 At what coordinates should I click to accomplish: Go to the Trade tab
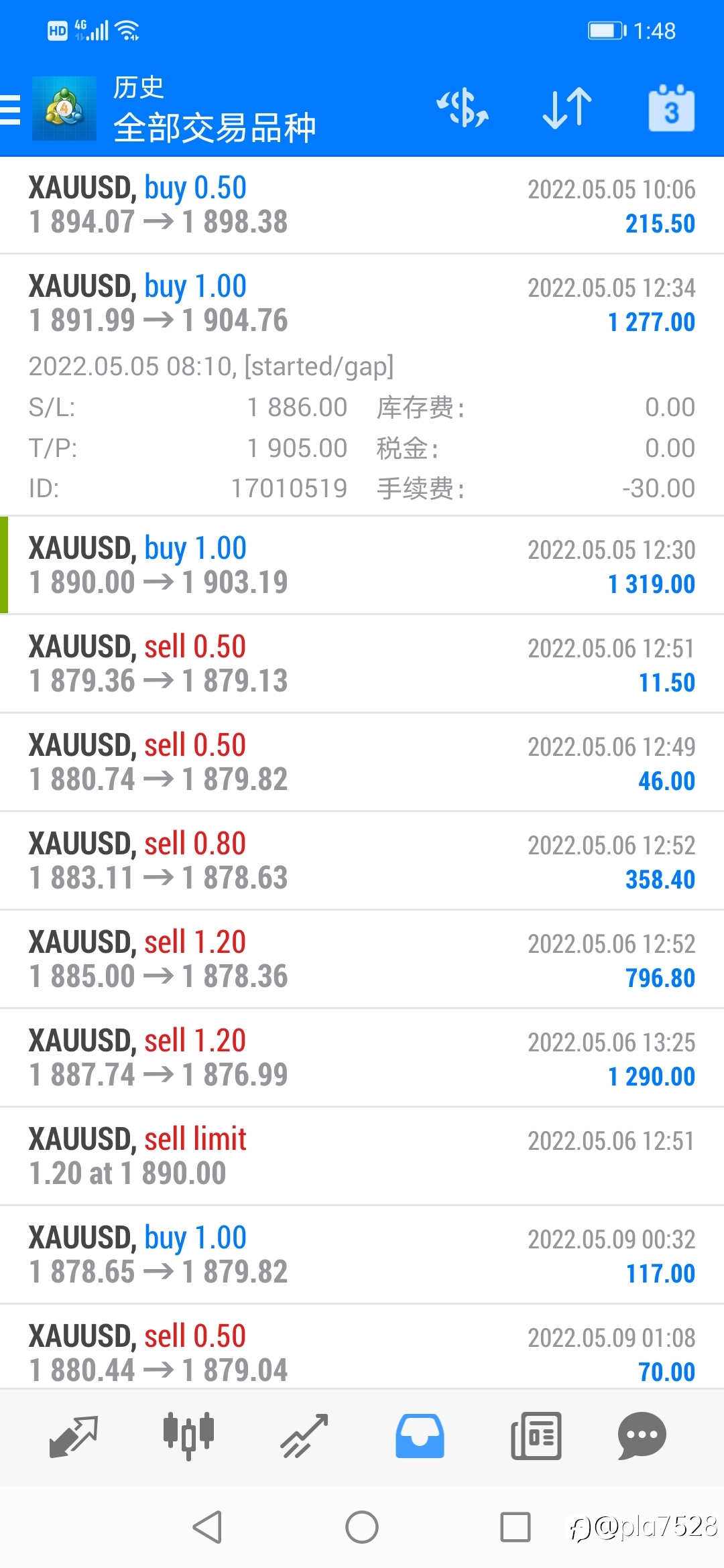[304, 1436]
